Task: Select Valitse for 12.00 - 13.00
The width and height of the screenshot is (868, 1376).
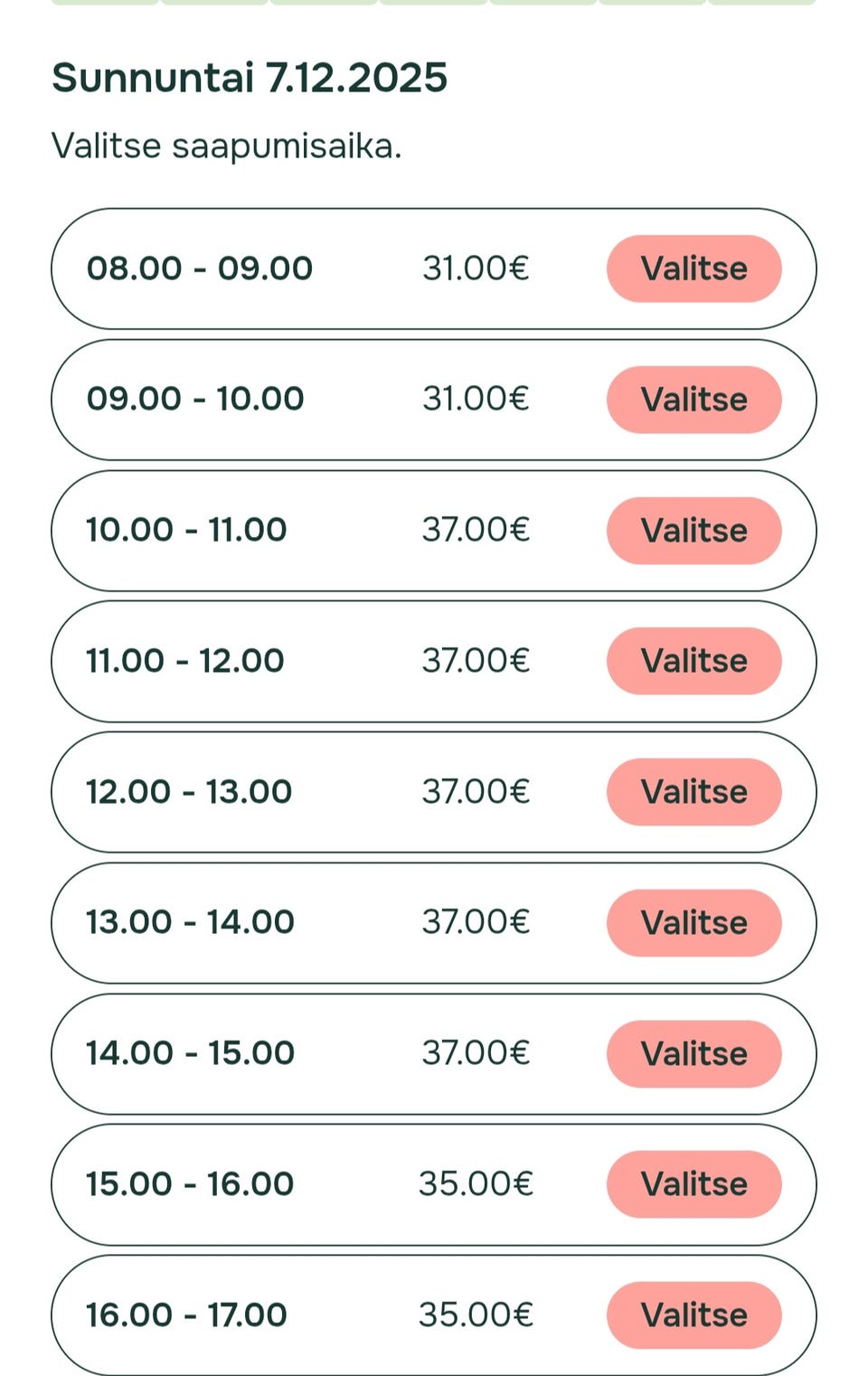Action: 693,792
